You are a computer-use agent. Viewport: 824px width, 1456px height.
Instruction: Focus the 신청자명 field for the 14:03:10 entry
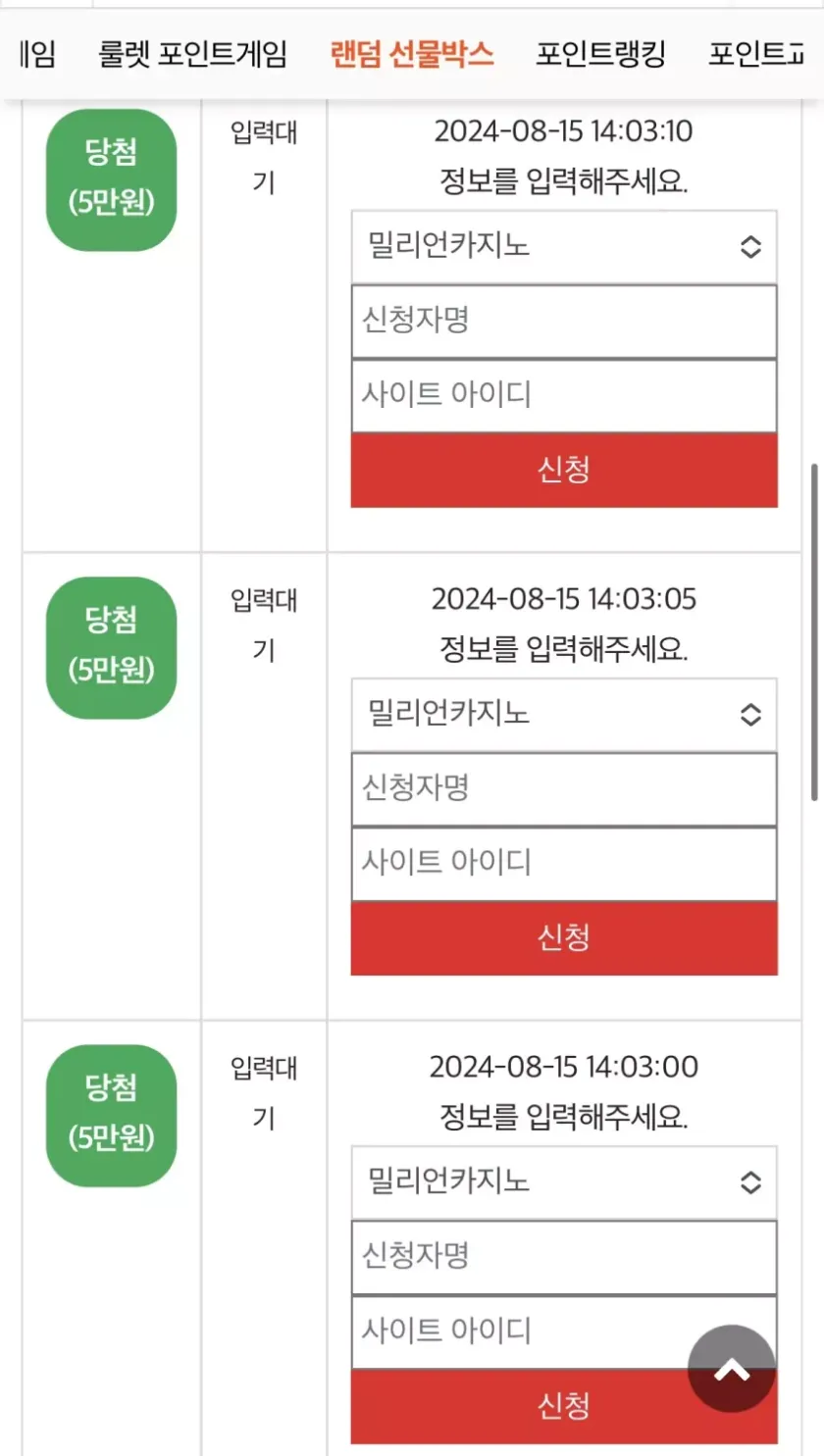[563, 321]
